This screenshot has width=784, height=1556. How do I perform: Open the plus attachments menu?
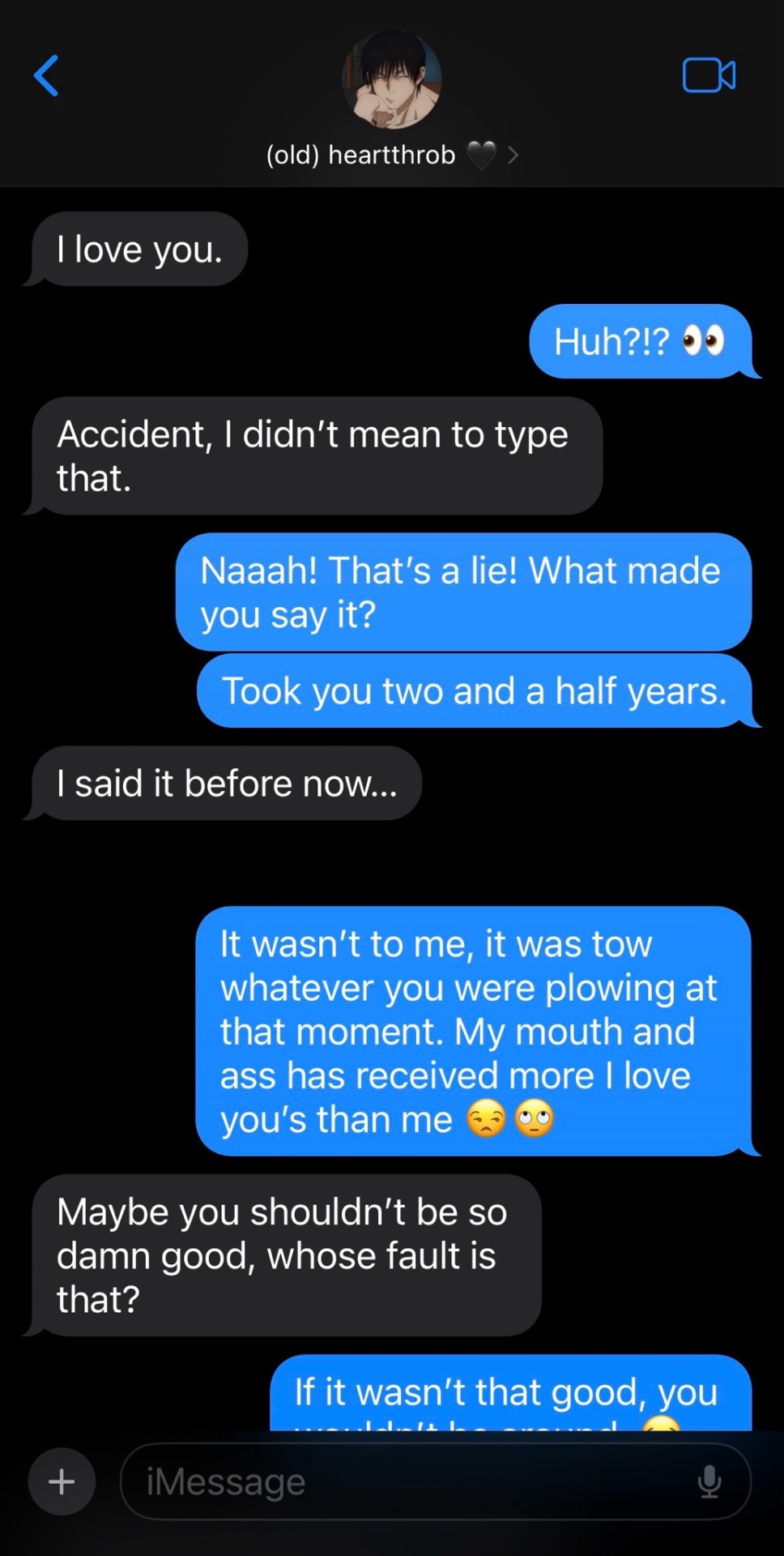(62, 1481)
